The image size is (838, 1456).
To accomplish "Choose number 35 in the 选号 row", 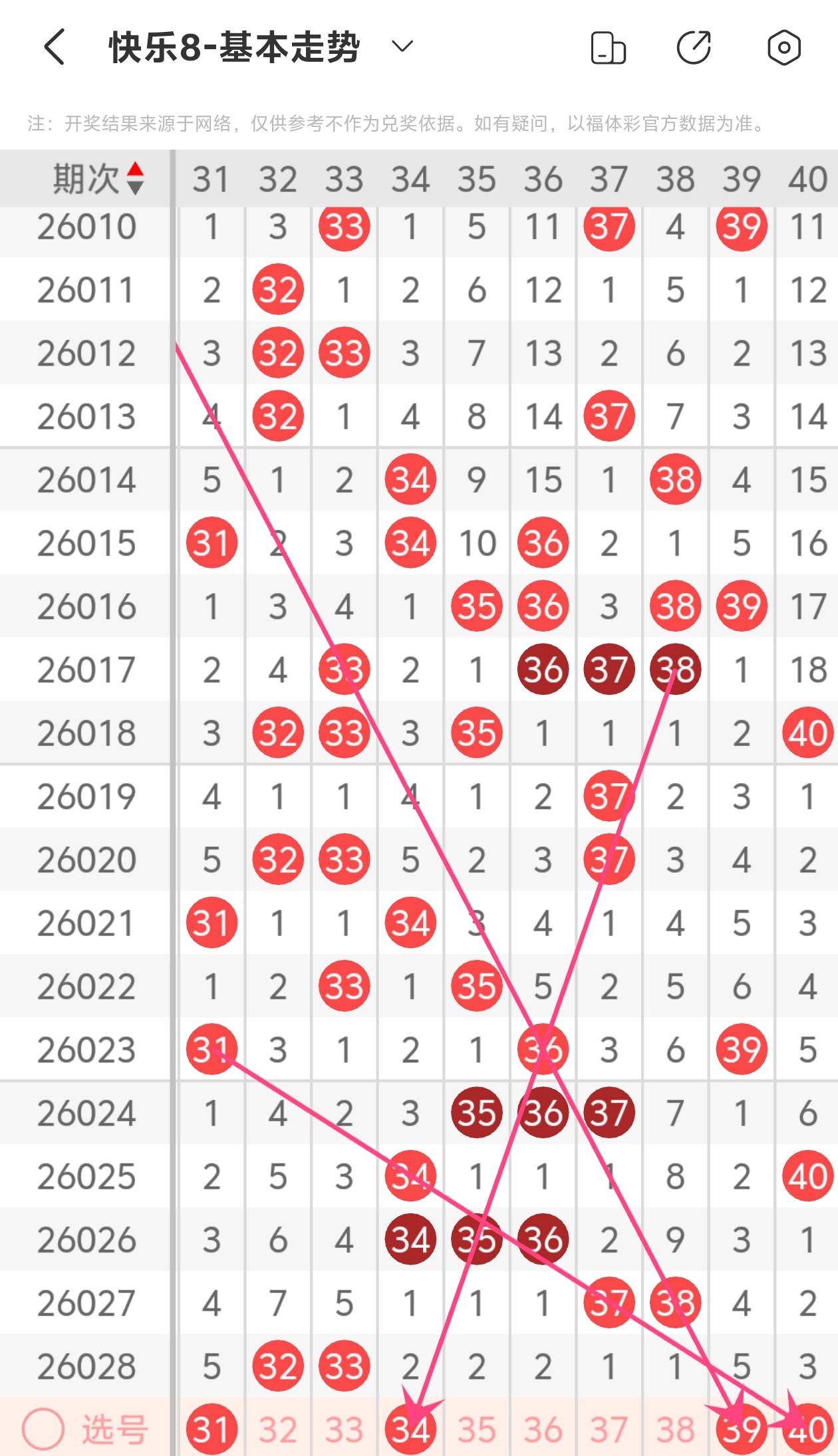I will pyautogui.click(x=476, y=1429).
